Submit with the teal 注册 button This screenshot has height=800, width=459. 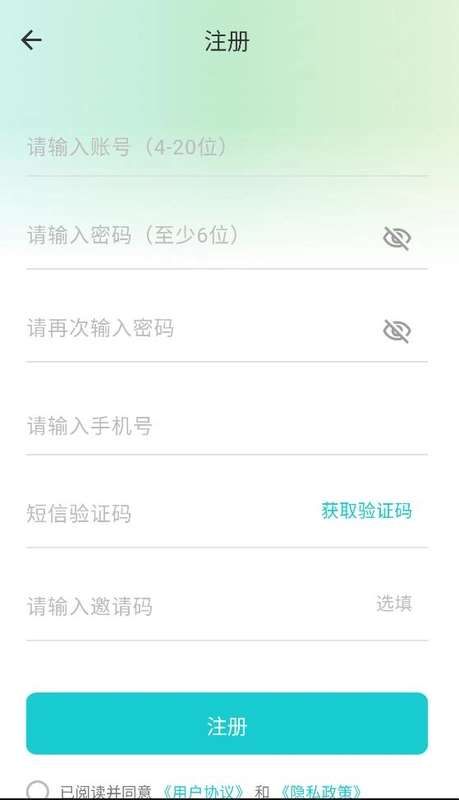(227, 723)
